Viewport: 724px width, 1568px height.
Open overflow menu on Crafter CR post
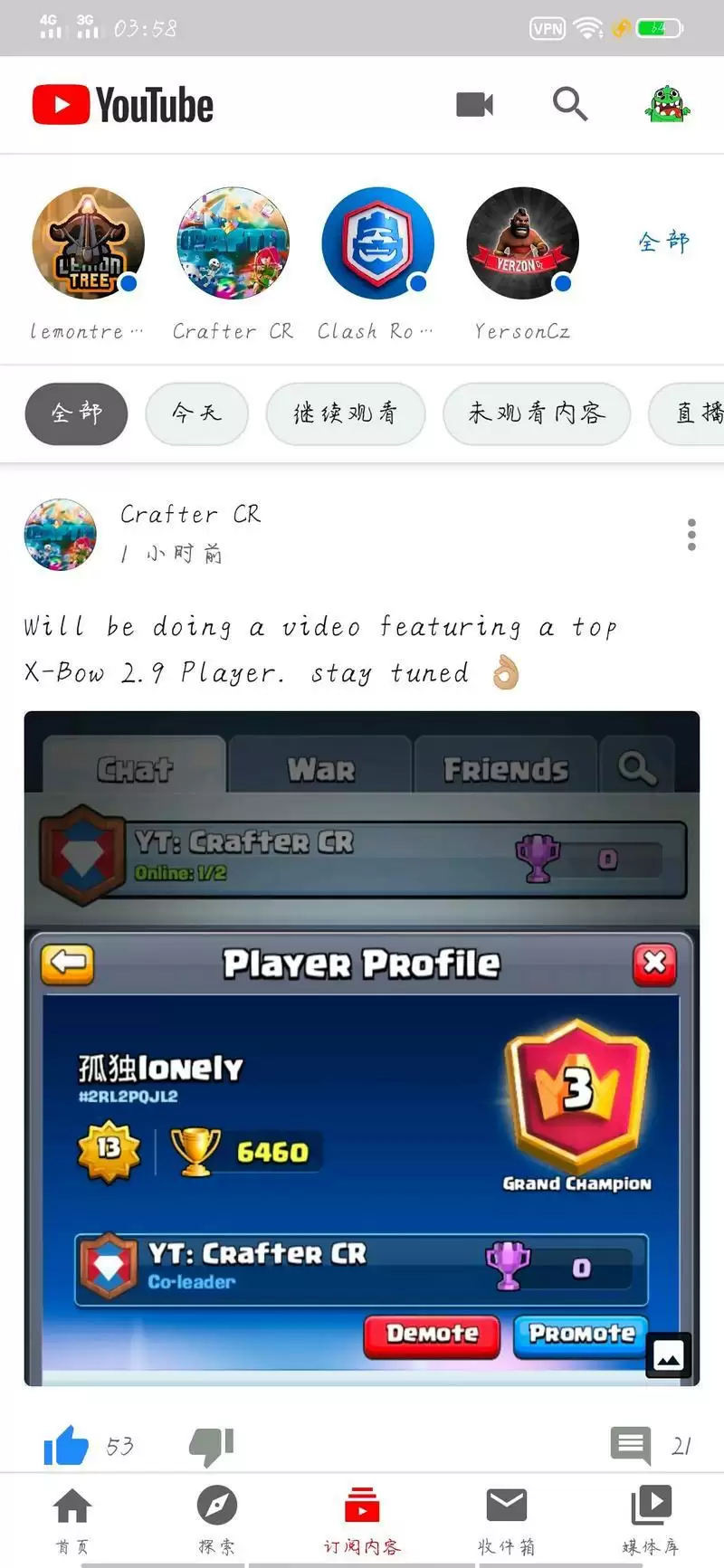691,535
